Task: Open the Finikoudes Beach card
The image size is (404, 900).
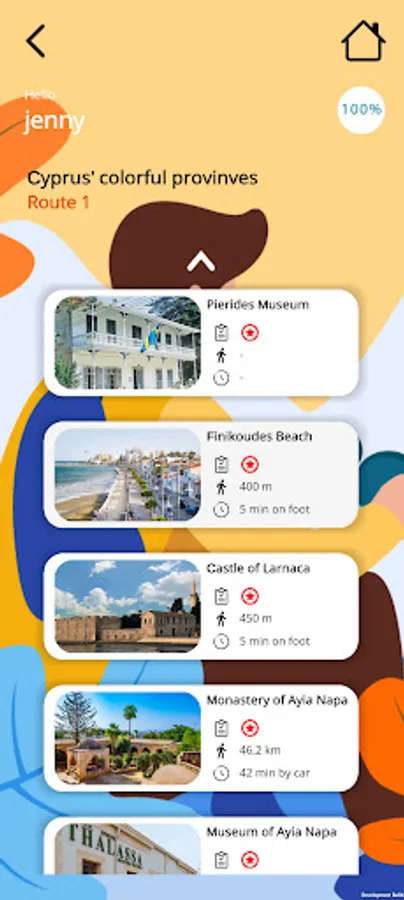Action: [x=201, y=475]
